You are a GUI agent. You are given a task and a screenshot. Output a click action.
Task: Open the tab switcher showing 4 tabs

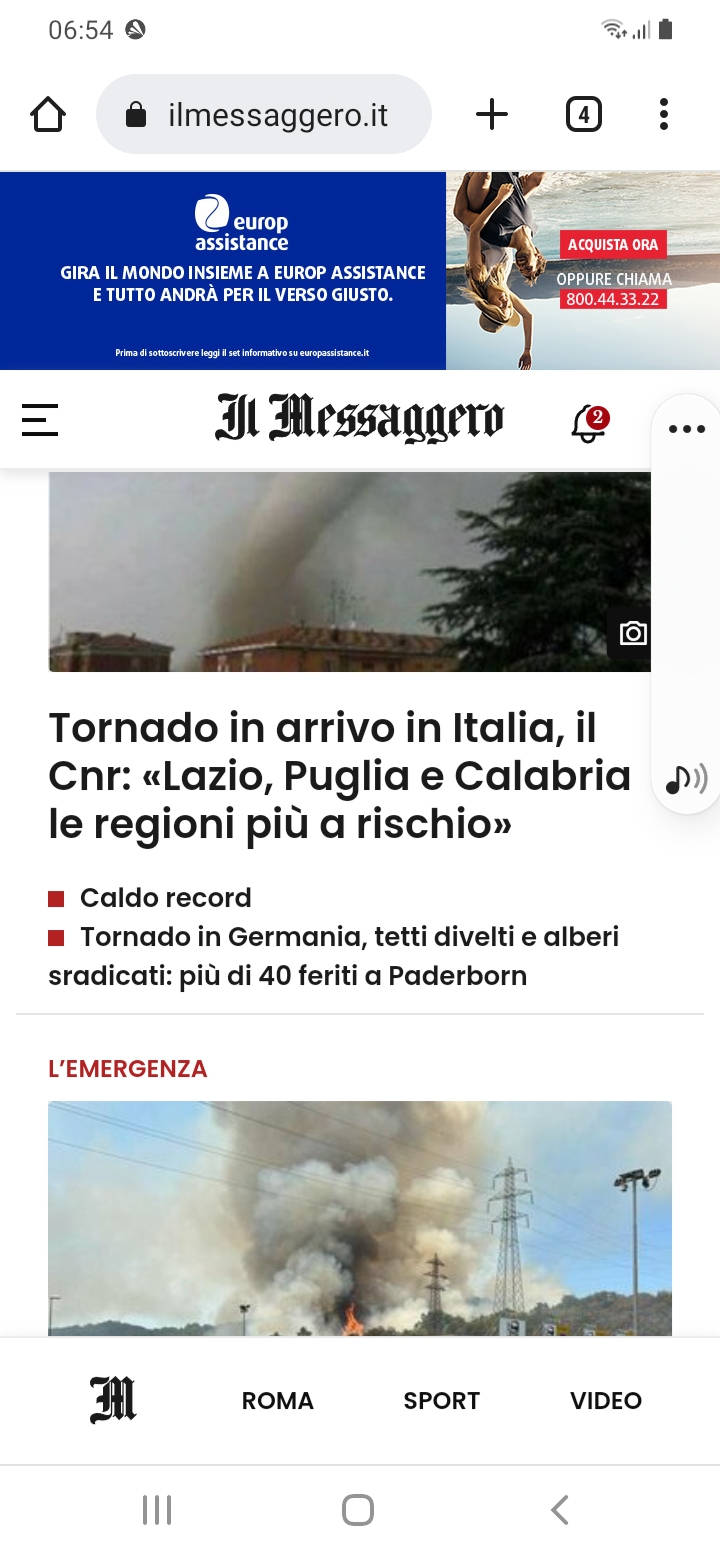(x=584, y=115)
